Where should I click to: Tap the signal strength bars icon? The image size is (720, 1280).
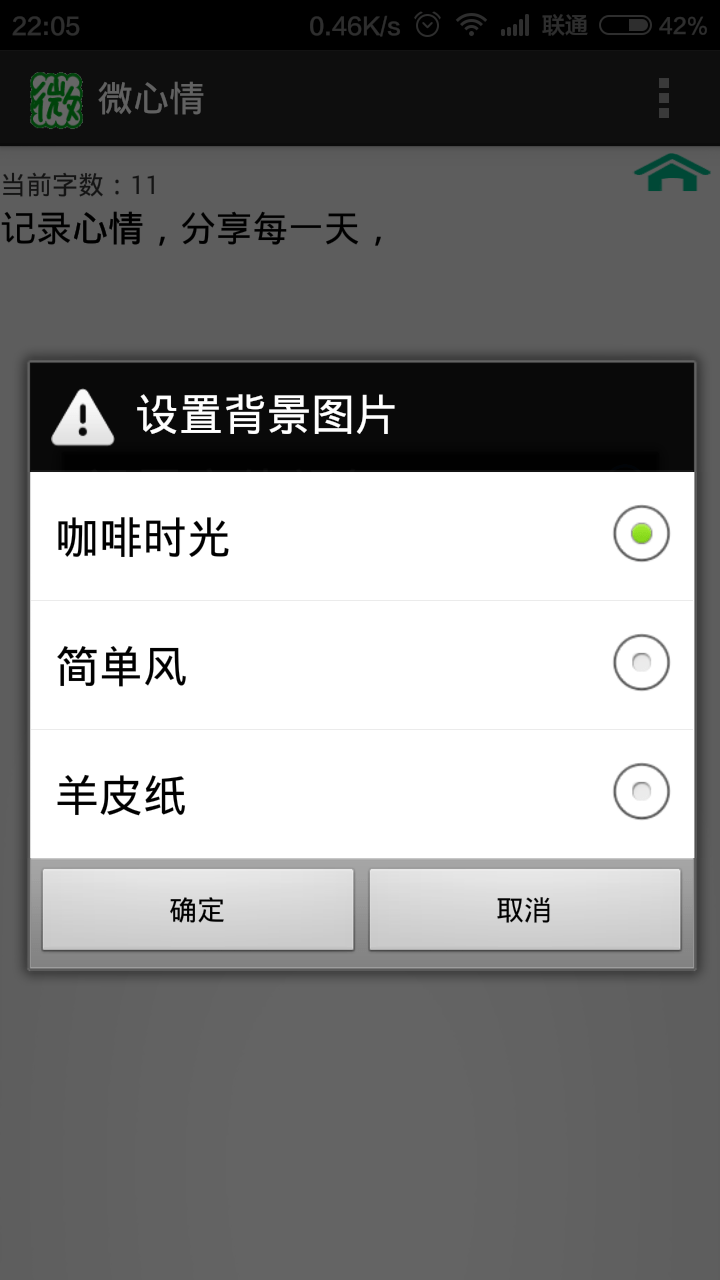coord(515,26)
